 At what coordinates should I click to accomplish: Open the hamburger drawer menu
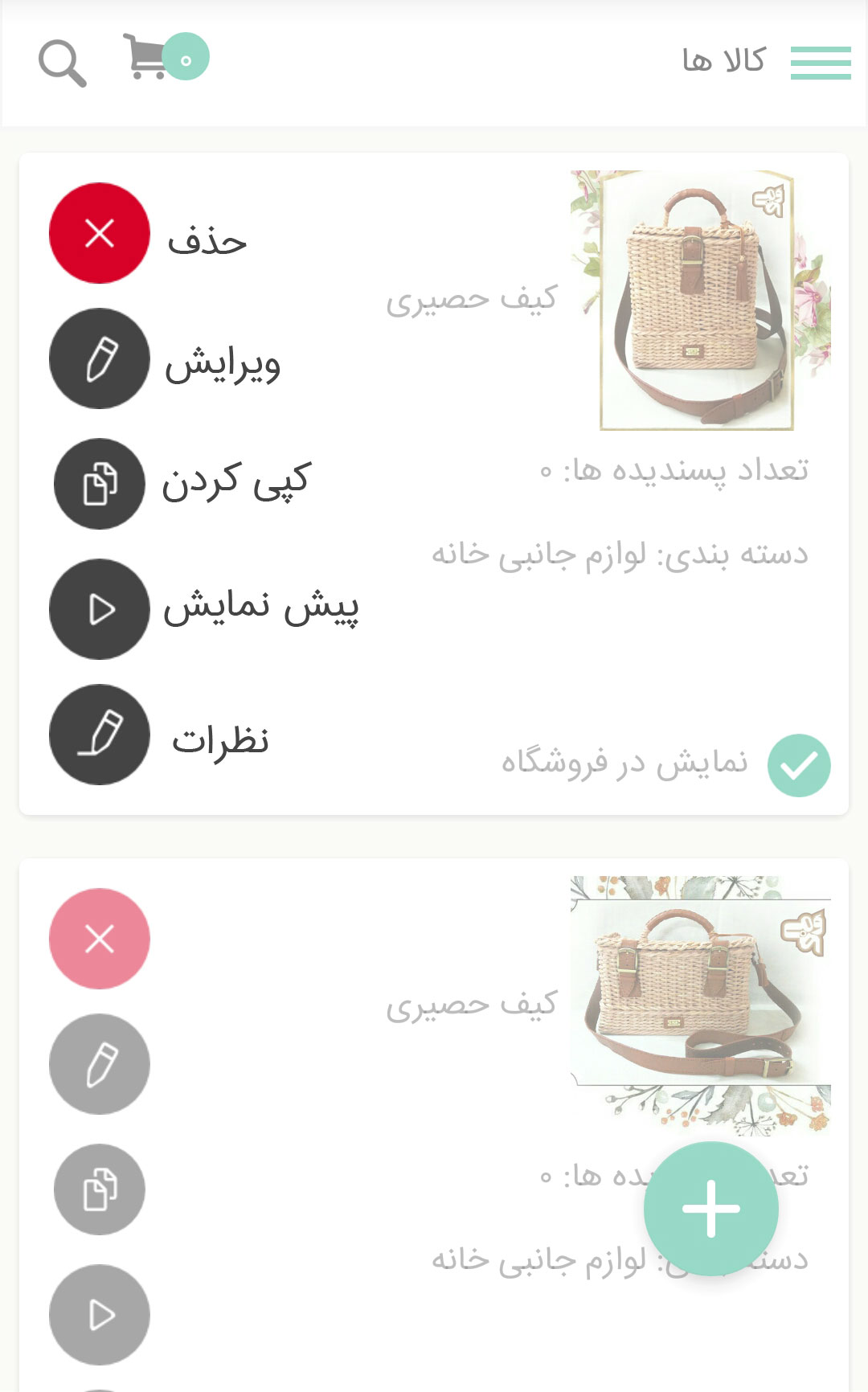pos(820,63)
